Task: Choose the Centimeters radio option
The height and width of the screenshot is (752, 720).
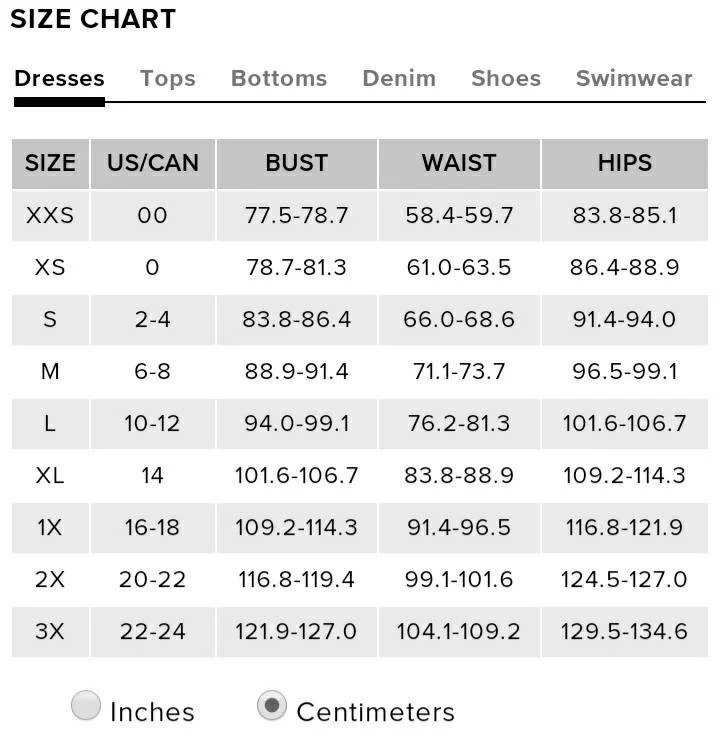Action: 272,706
